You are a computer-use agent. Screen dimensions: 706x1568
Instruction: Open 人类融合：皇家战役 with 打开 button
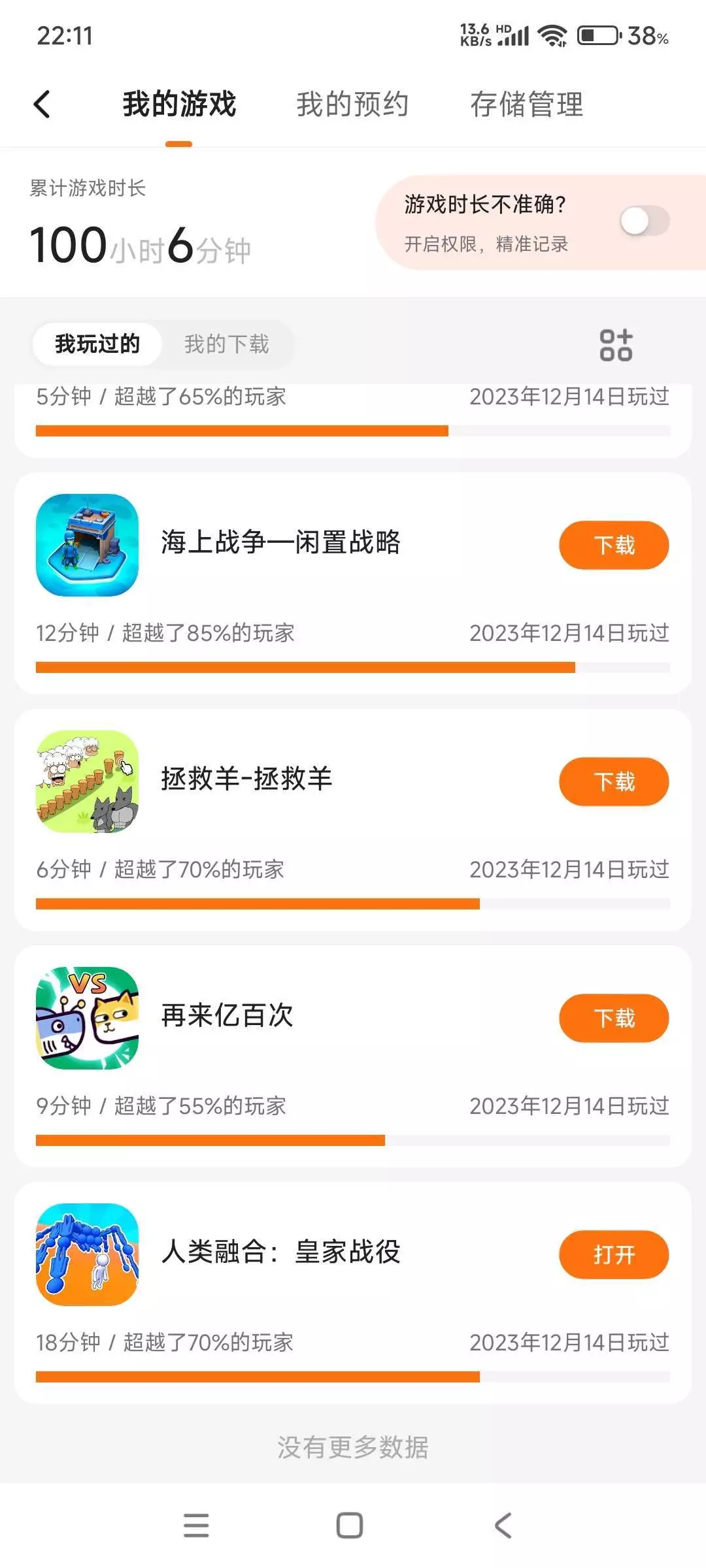[613, 1254]
